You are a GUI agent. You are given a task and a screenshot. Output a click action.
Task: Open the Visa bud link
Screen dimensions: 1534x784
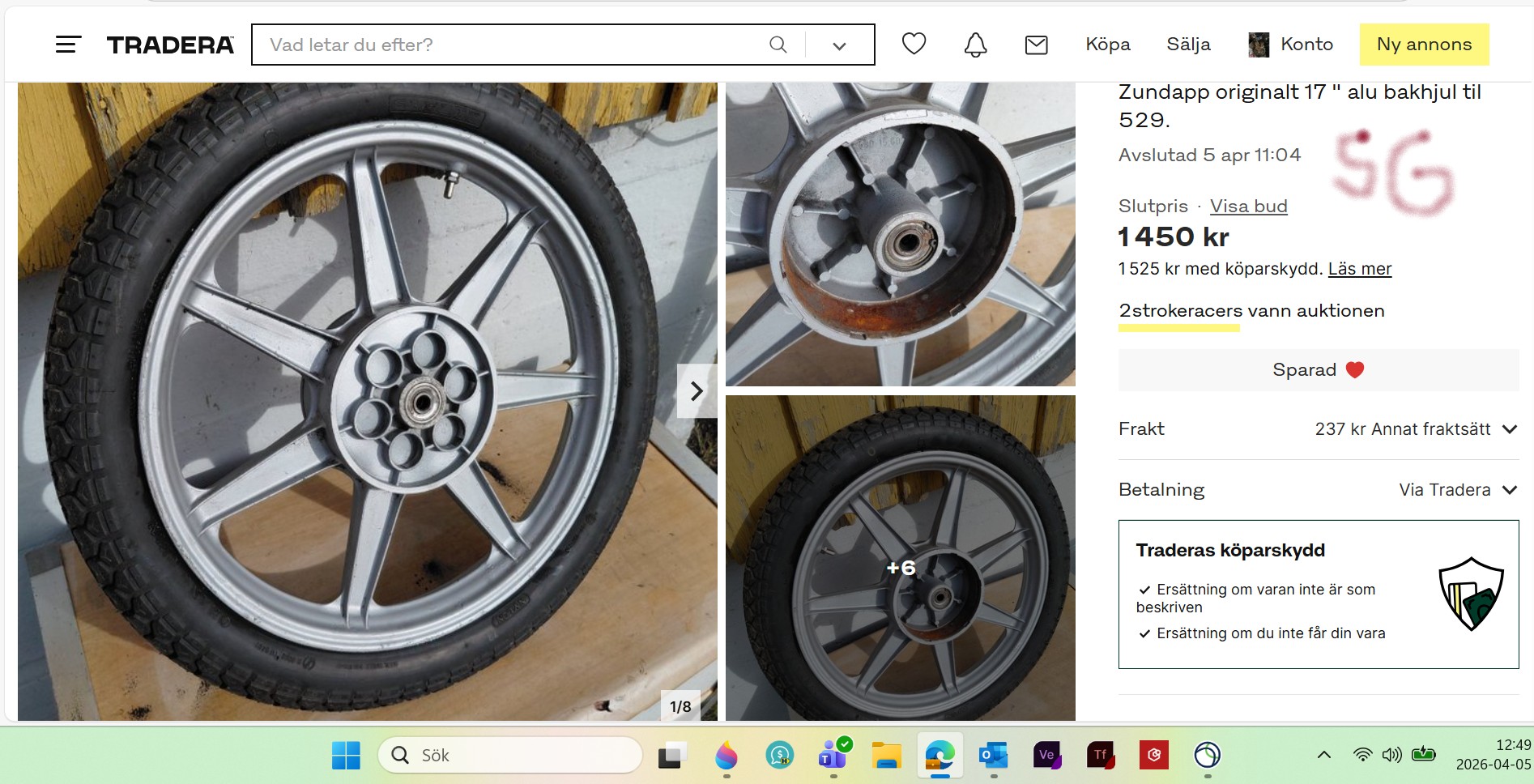click(x=1248, y=207)
